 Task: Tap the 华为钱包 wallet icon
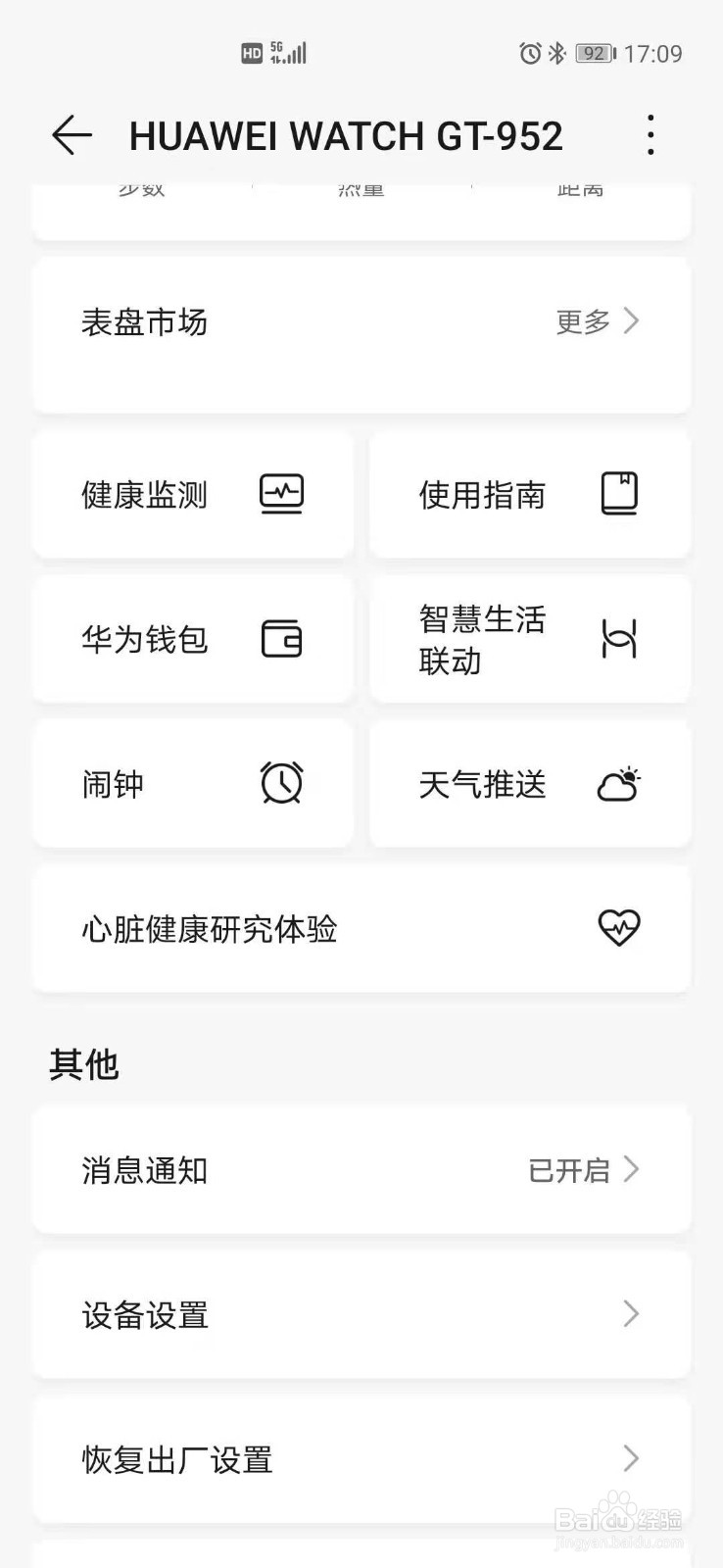[282, 639]
